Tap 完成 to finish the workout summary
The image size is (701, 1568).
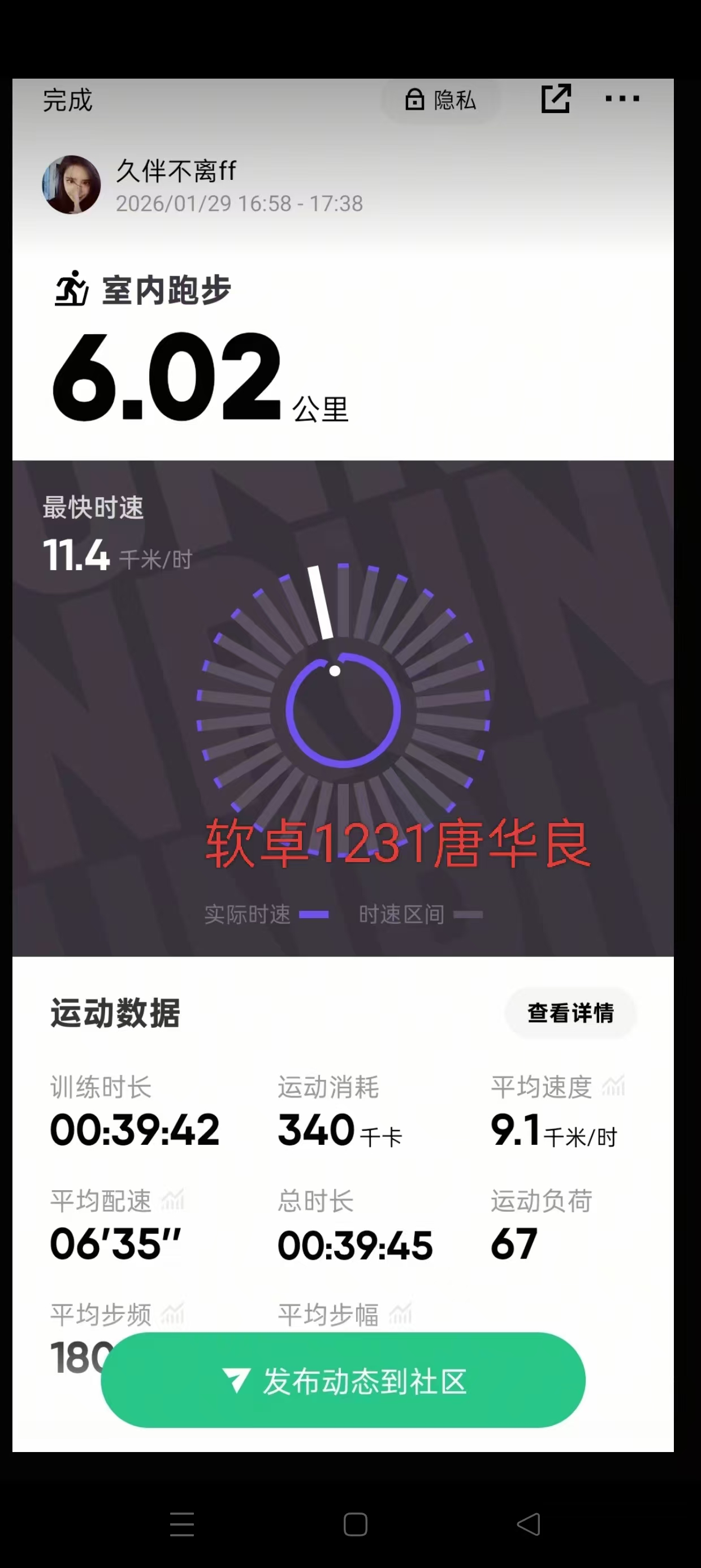tap(67, 100)
